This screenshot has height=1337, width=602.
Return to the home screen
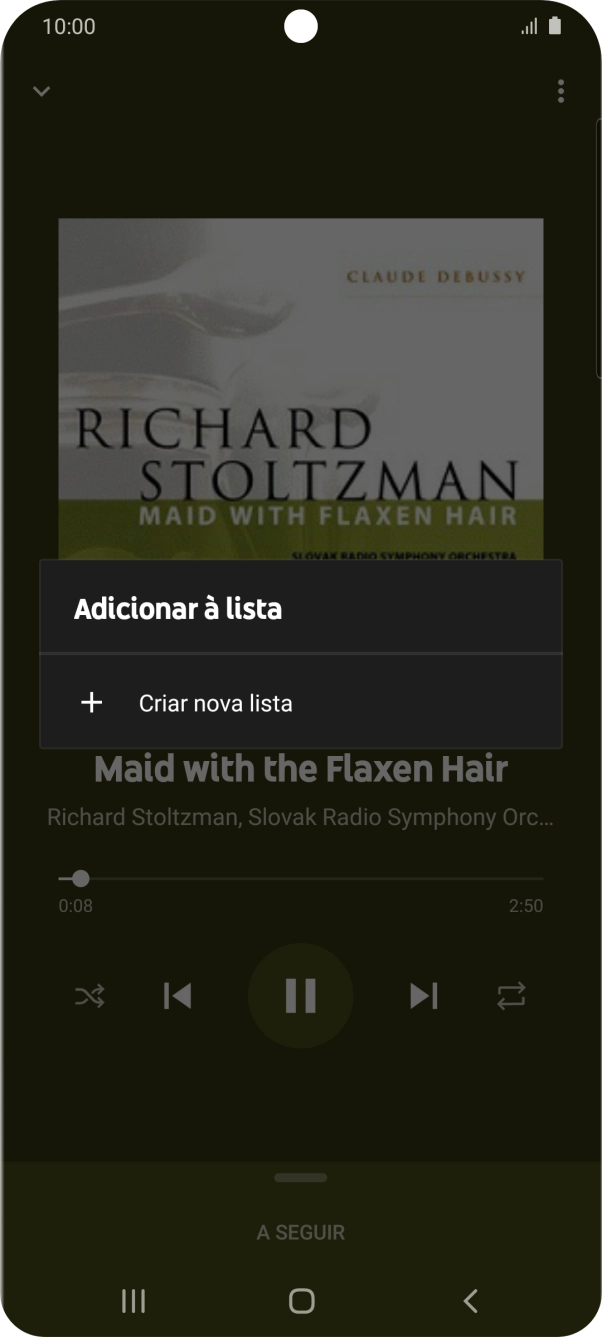tap(301, 1300)
